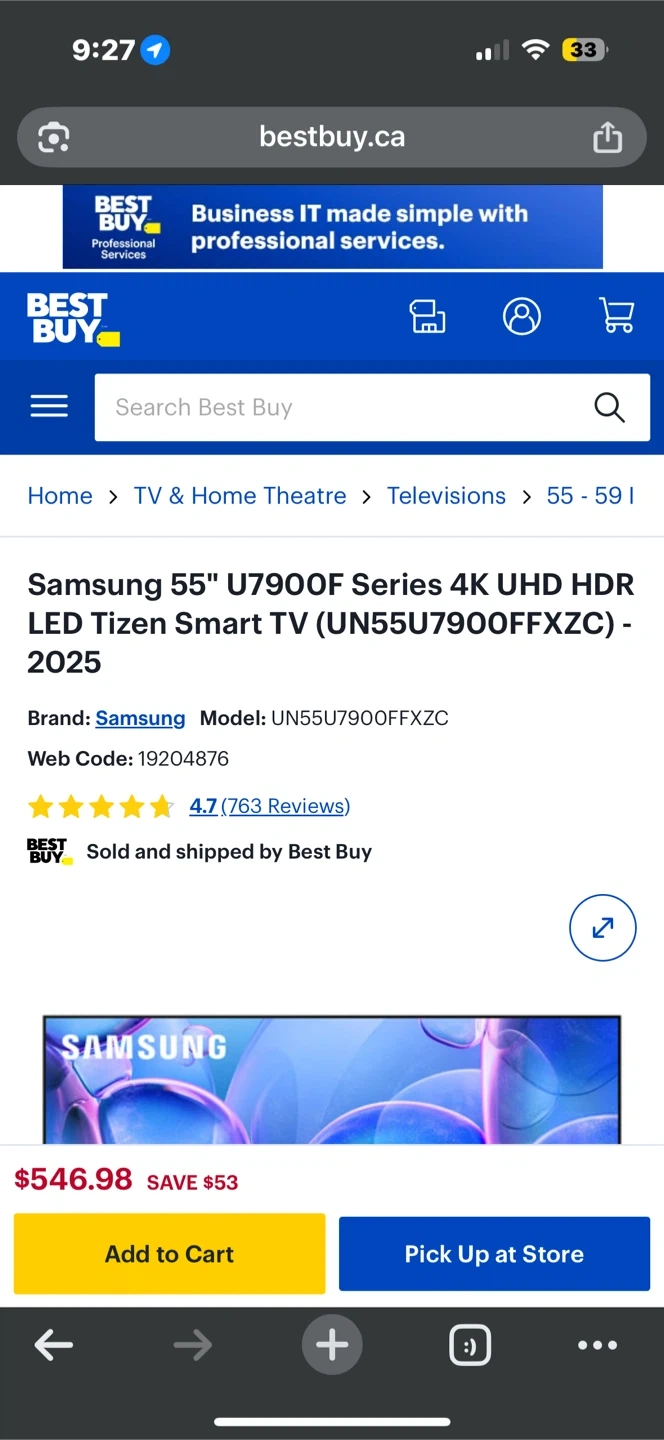664x1440 pixels.
Task: Choose Pick Up at Store
Action: pyautogui.click(x=494, y=1254)
